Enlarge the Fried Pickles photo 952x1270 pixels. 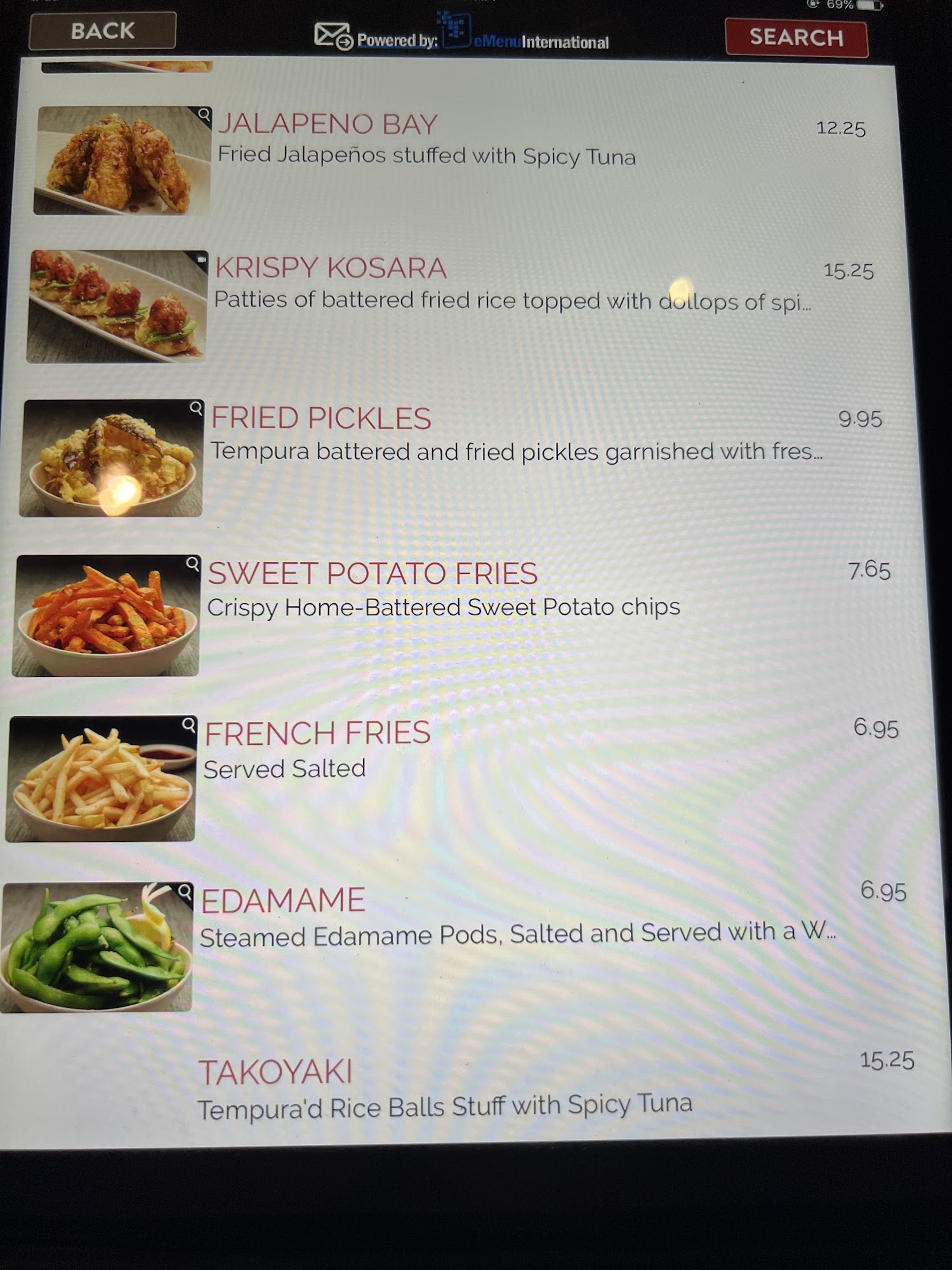pos(196,408)
